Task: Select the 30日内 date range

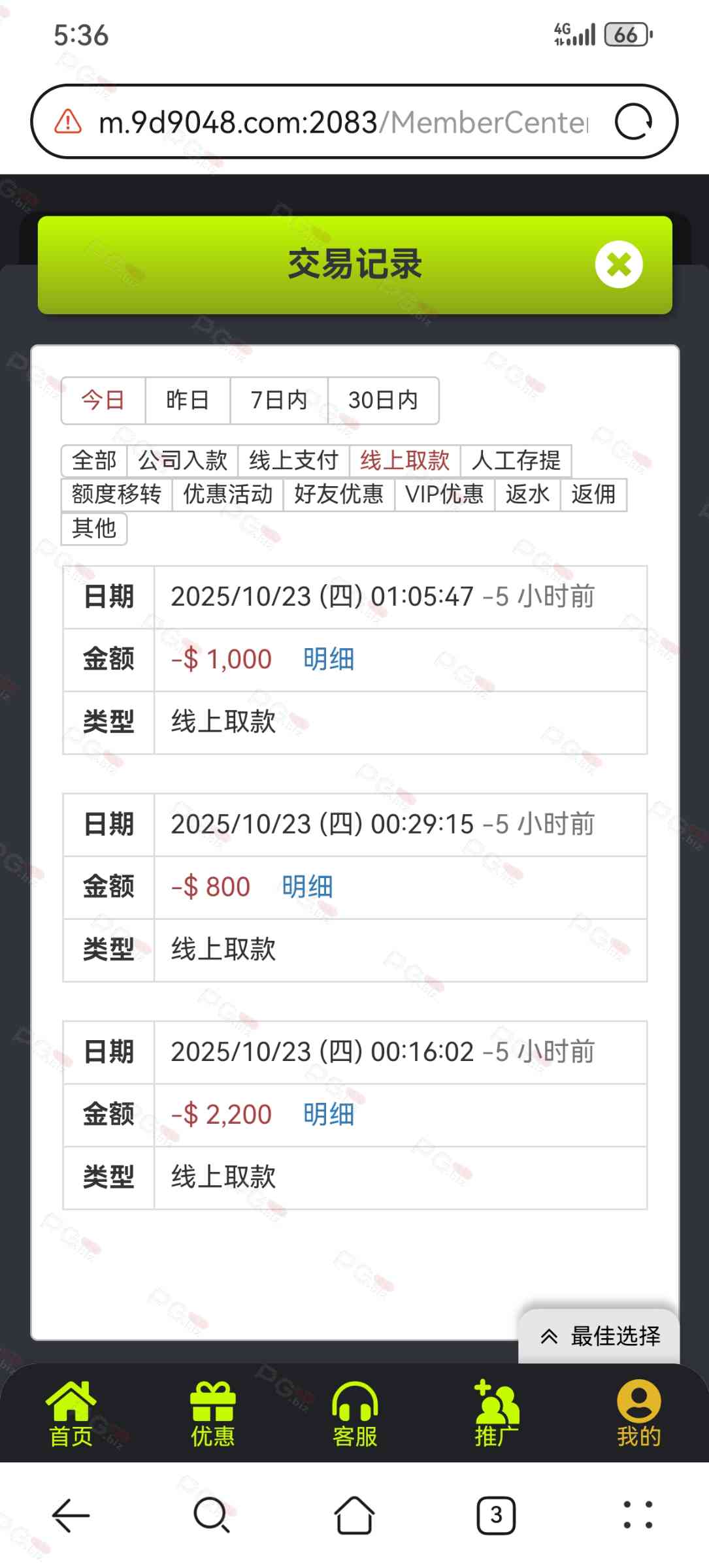Action: [x=383, y=400]
